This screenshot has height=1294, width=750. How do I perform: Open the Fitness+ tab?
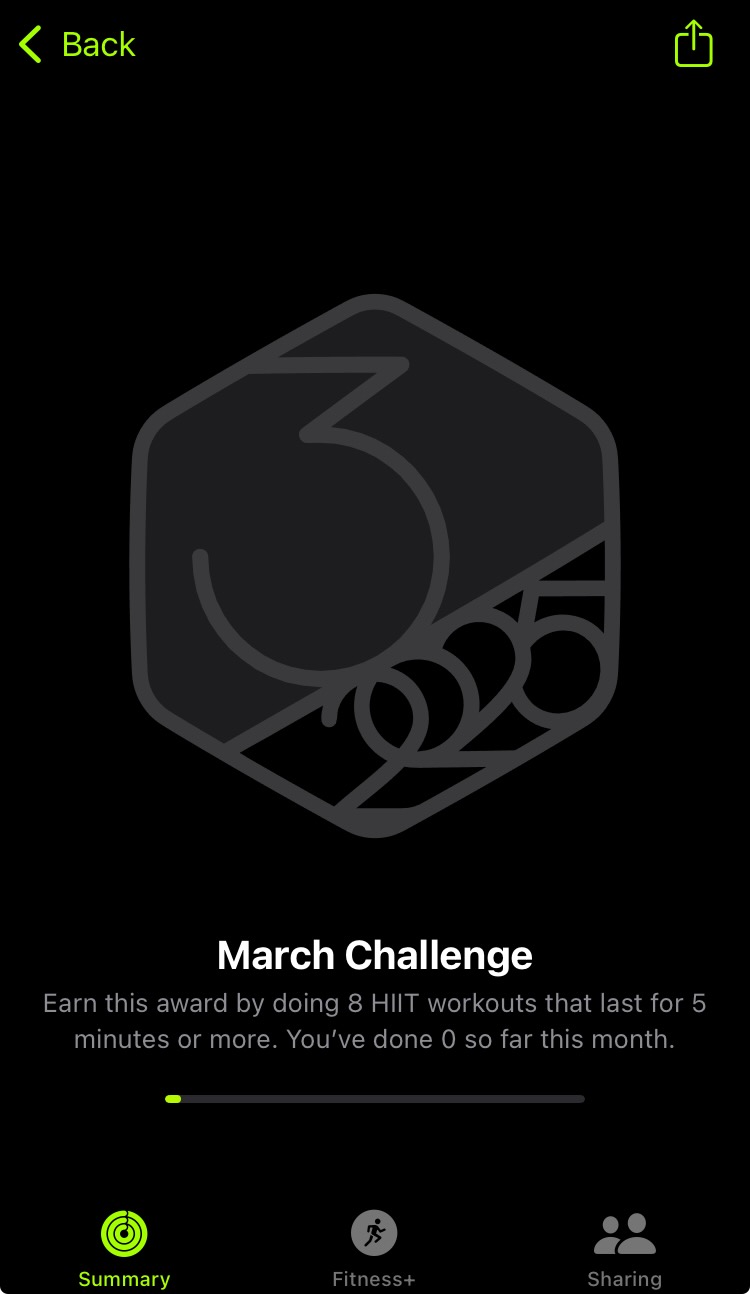[x=374, y=1247]
